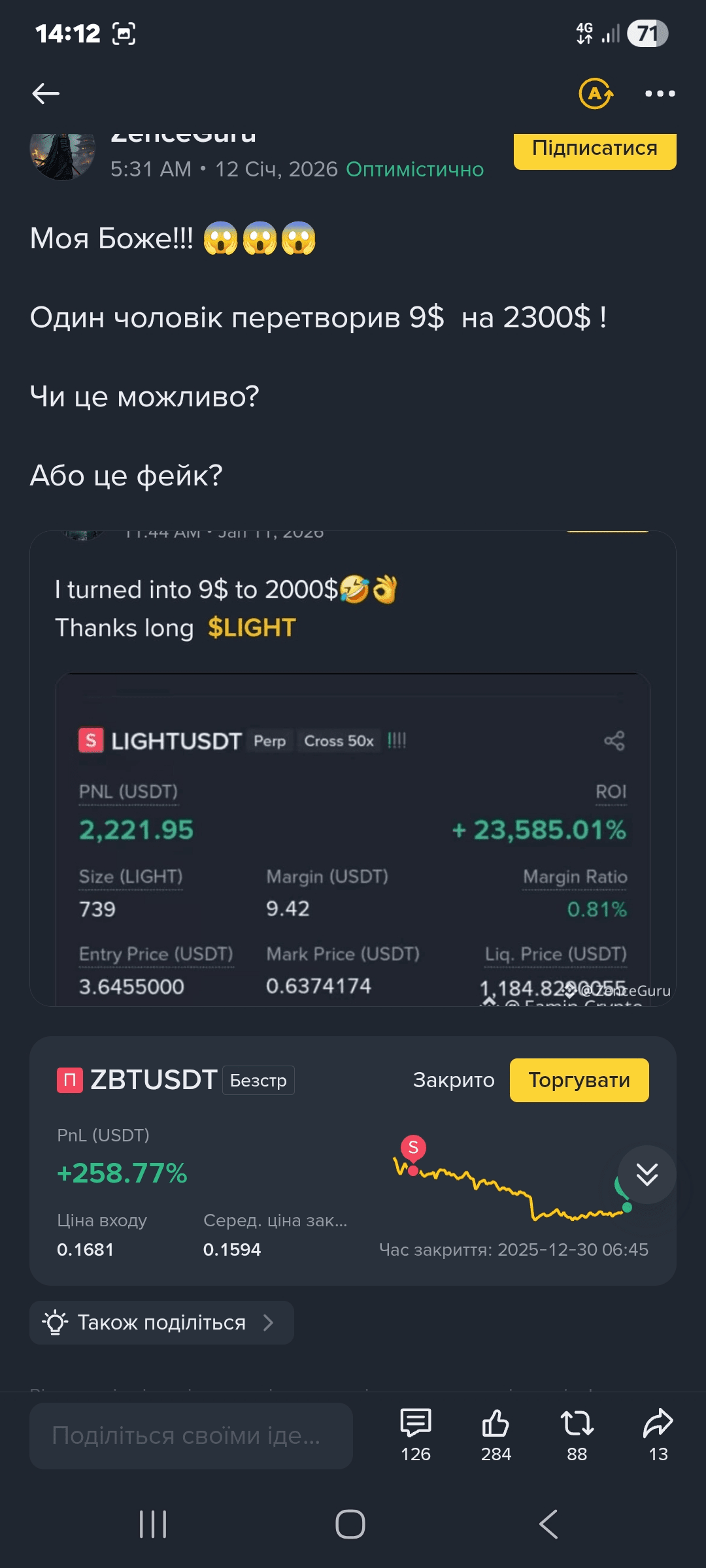Screen dimensions: 706x1568
Task: Tap the Торгувати trade button
Action: point(579,1080)
